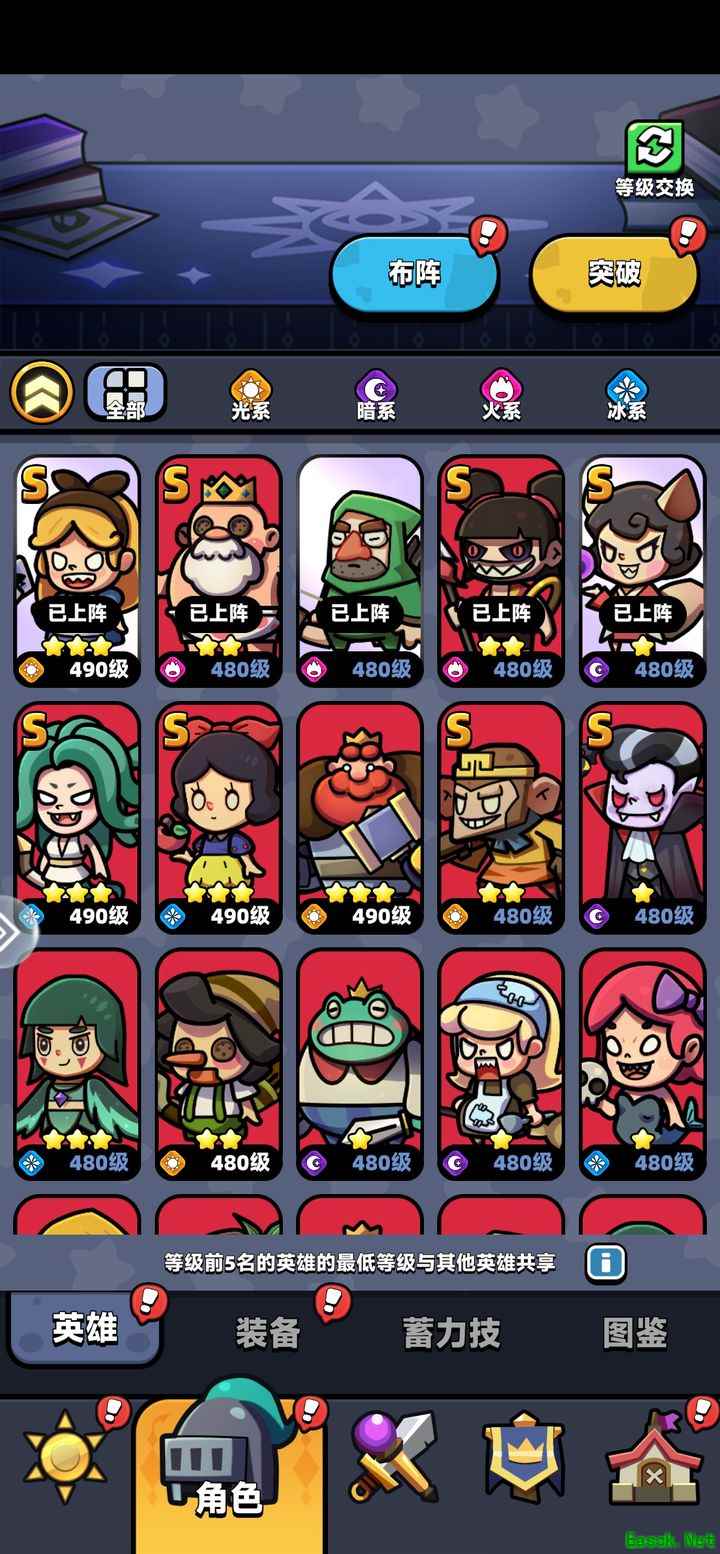
Task: Filter heroes by 光系 light element
Action: pos(250,395)
